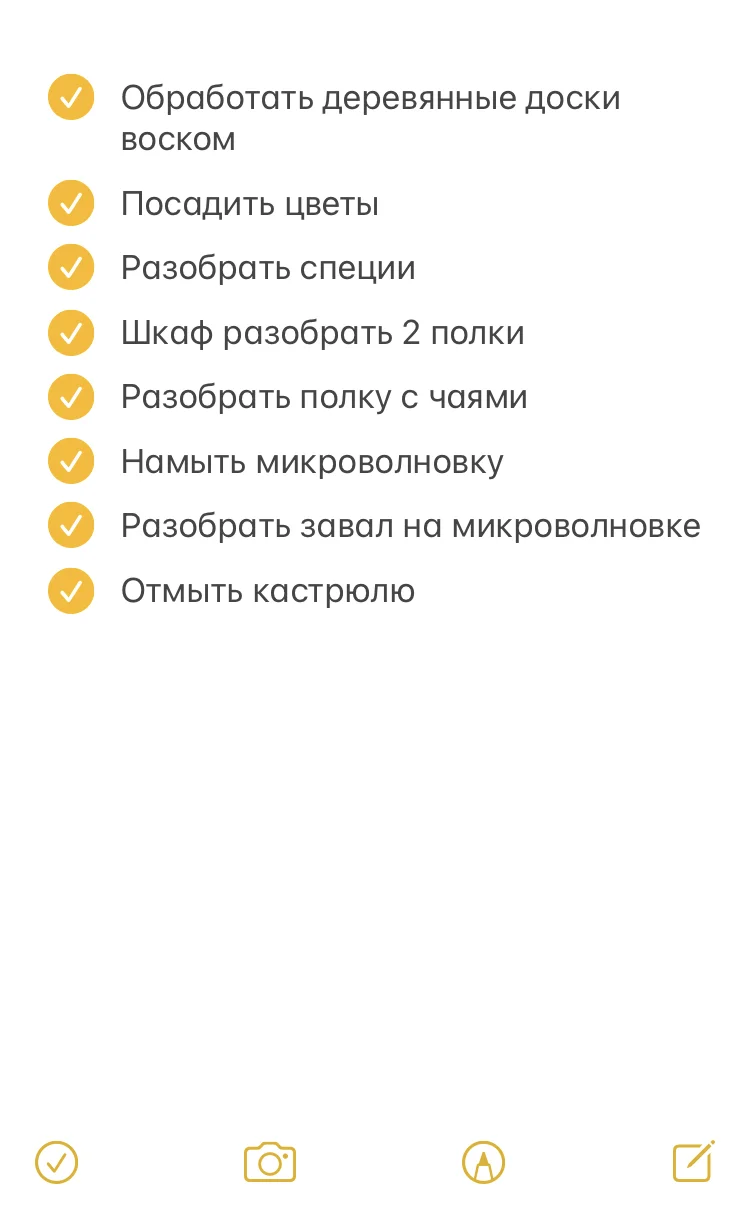
Task: Place cursor in 'Намыть микроволновку' line
Action: coord(311,461)
